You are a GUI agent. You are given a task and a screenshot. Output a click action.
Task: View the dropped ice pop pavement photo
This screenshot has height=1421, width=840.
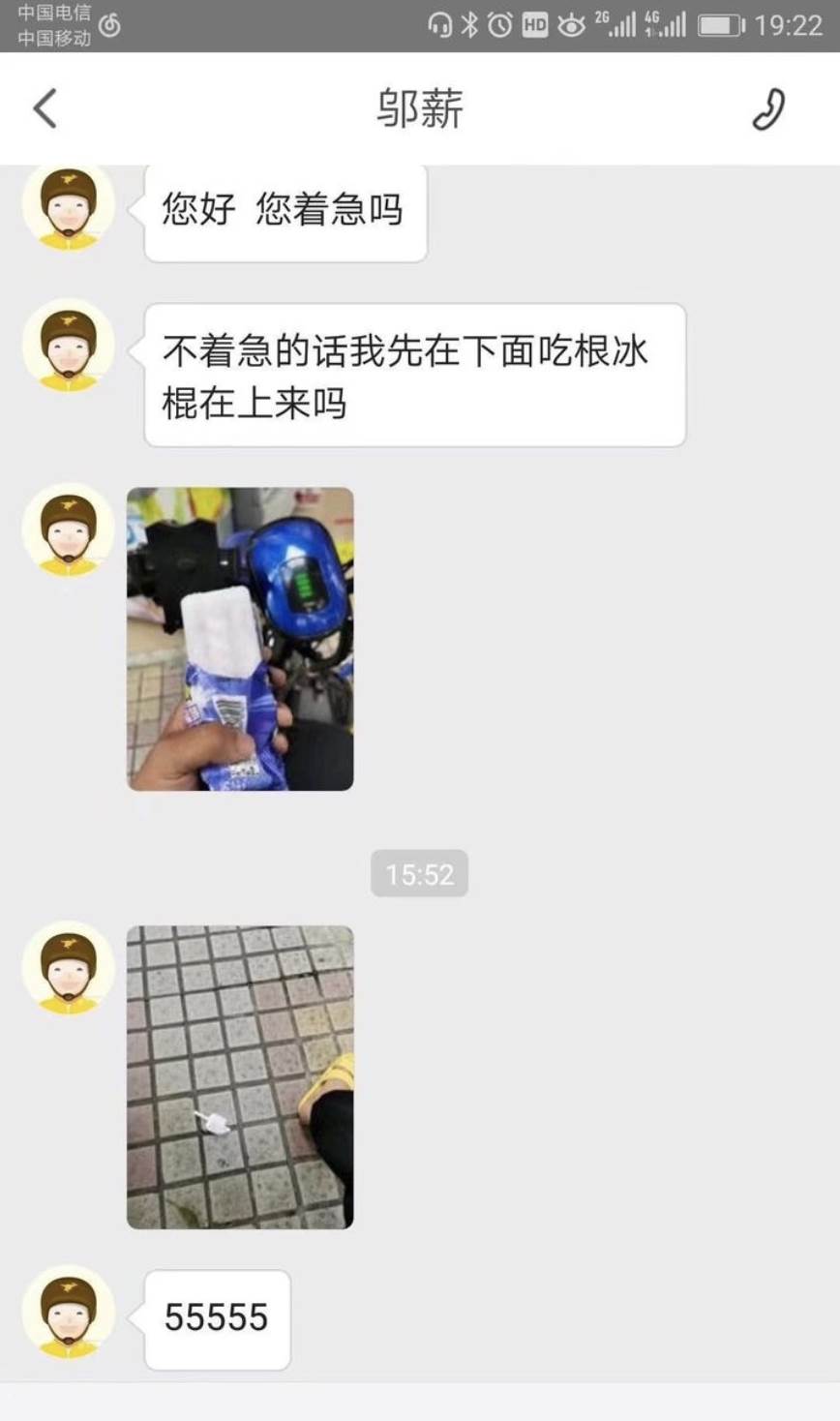pyautogui.click(x=240, y=1077)
